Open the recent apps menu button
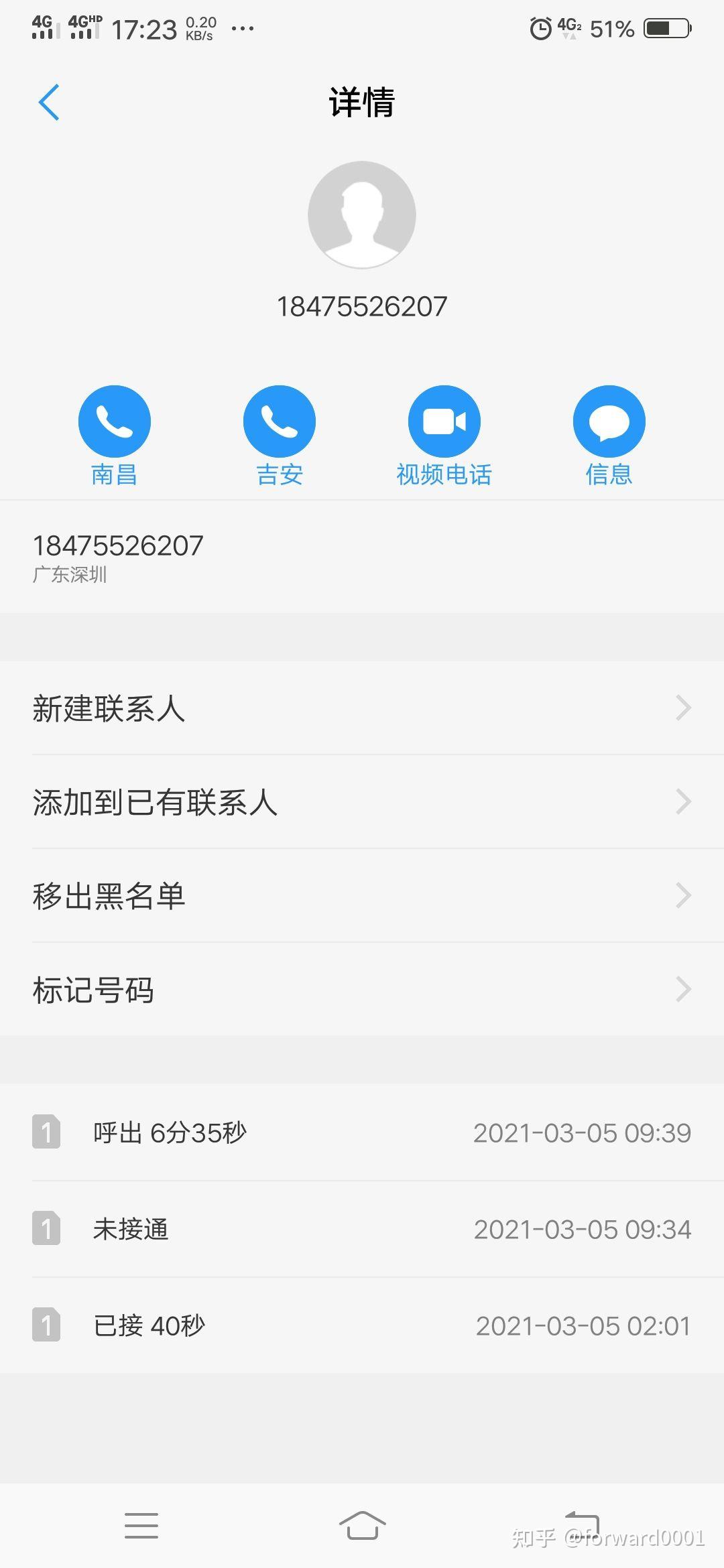This screenshot has height=1568, width=724. 141,1525
